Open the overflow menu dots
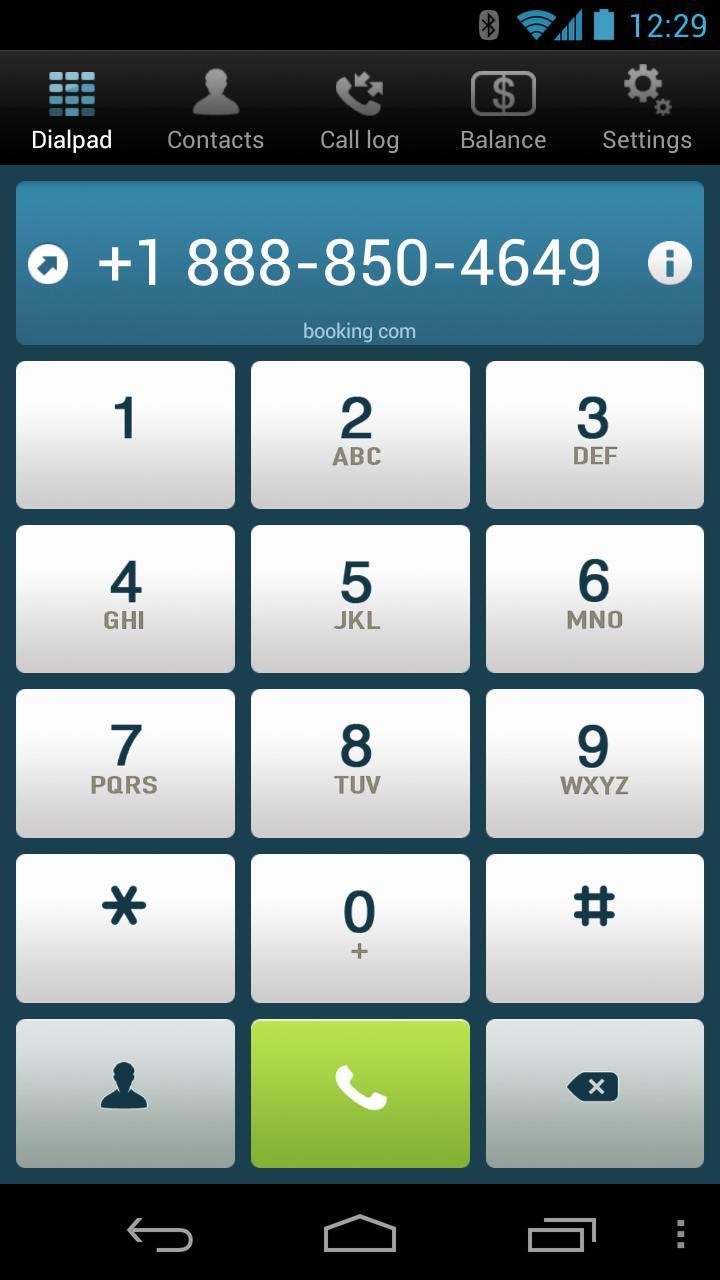Screen dimensions: 720x1280 click(x=683, y=1235)
